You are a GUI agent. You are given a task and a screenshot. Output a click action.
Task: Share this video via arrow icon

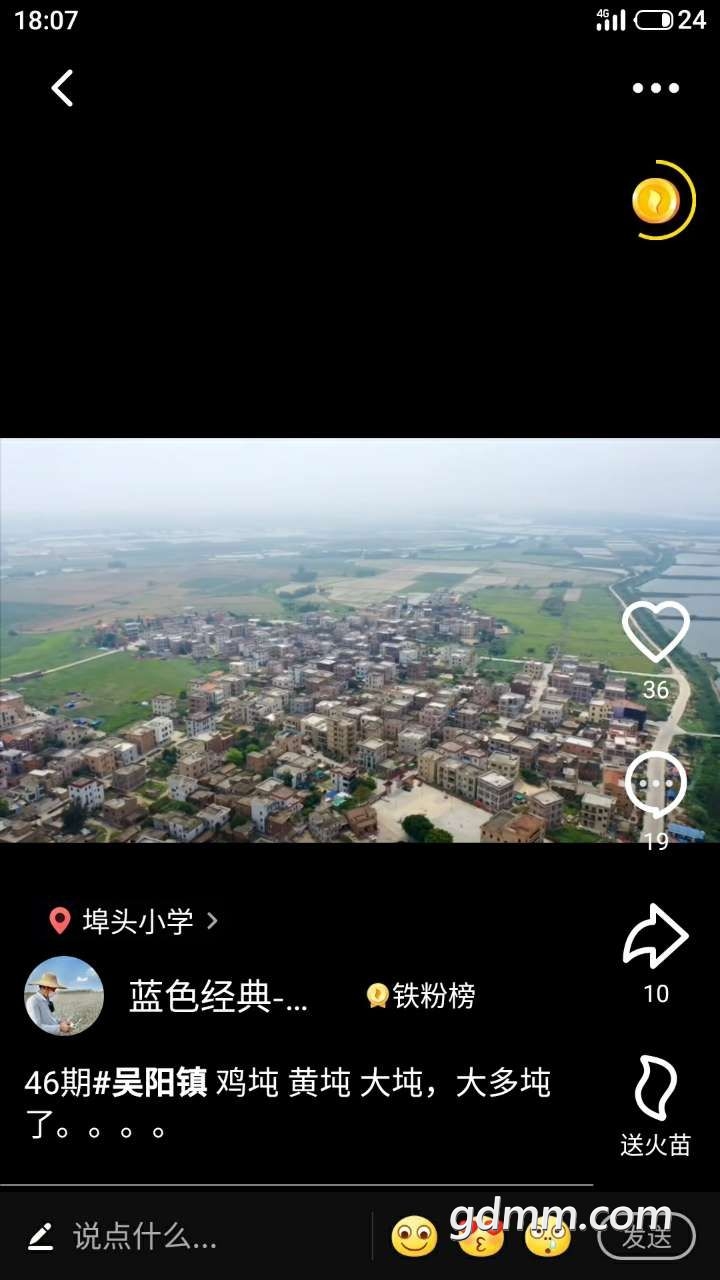coord(656,937)
